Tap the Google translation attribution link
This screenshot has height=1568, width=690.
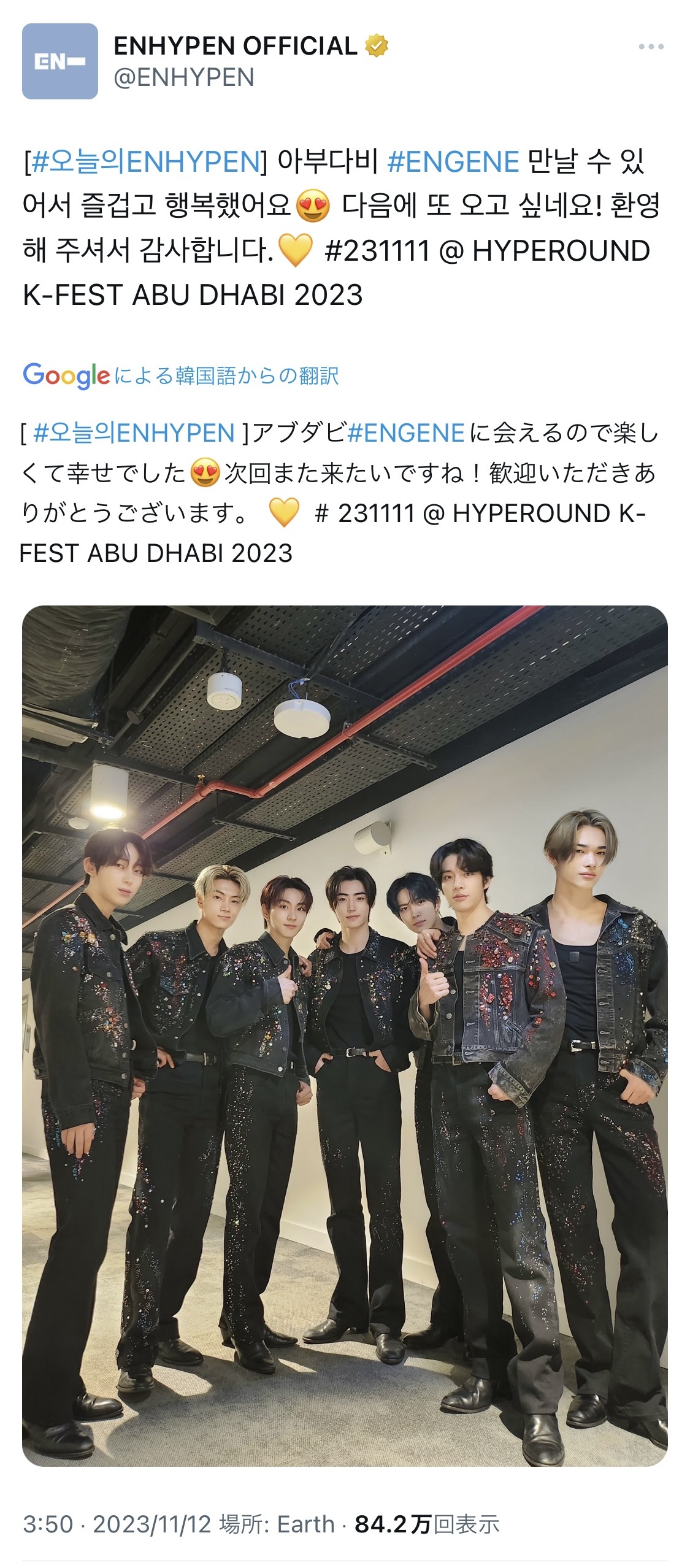[181, 375]
